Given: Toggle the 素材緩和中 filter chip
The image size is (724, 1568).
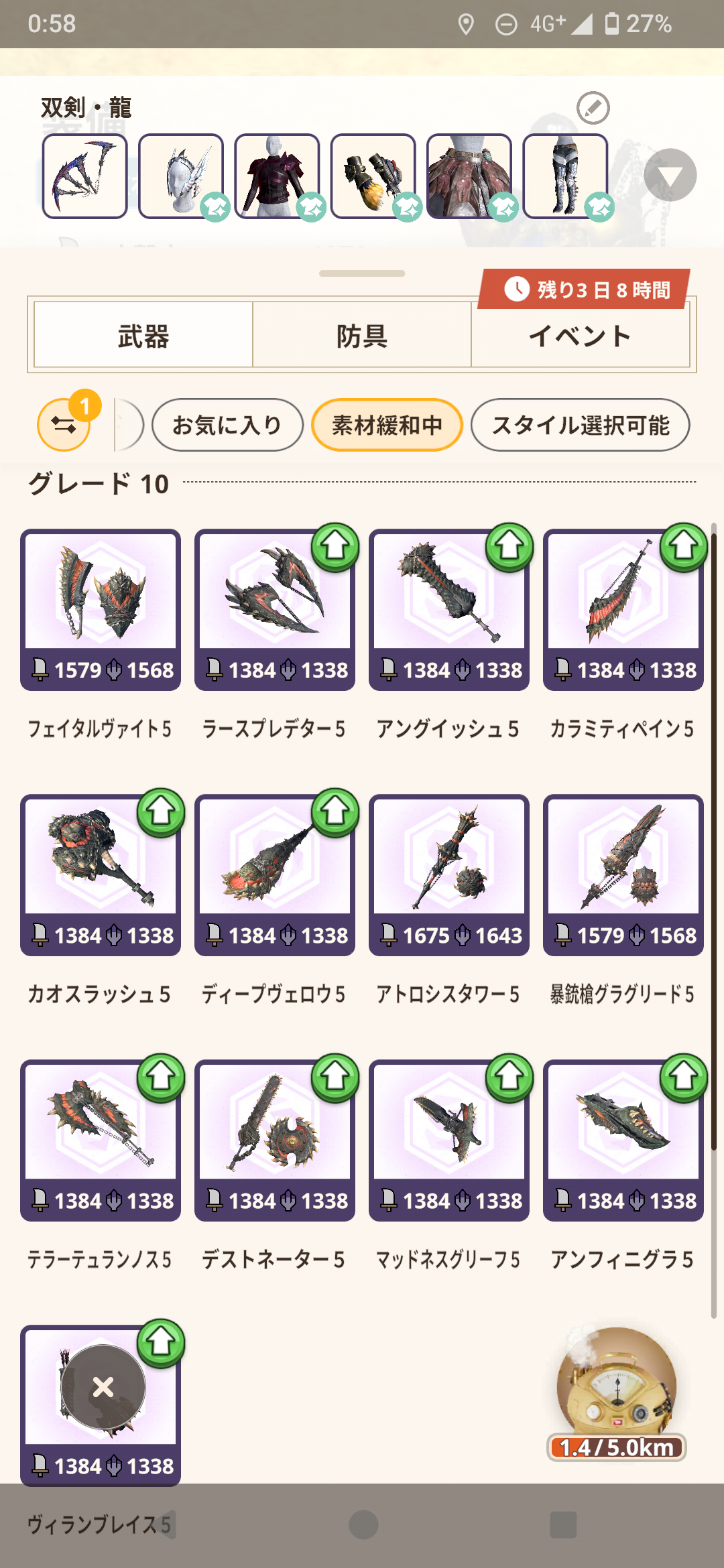Looking at the screenshot, I should click(387, 425).
